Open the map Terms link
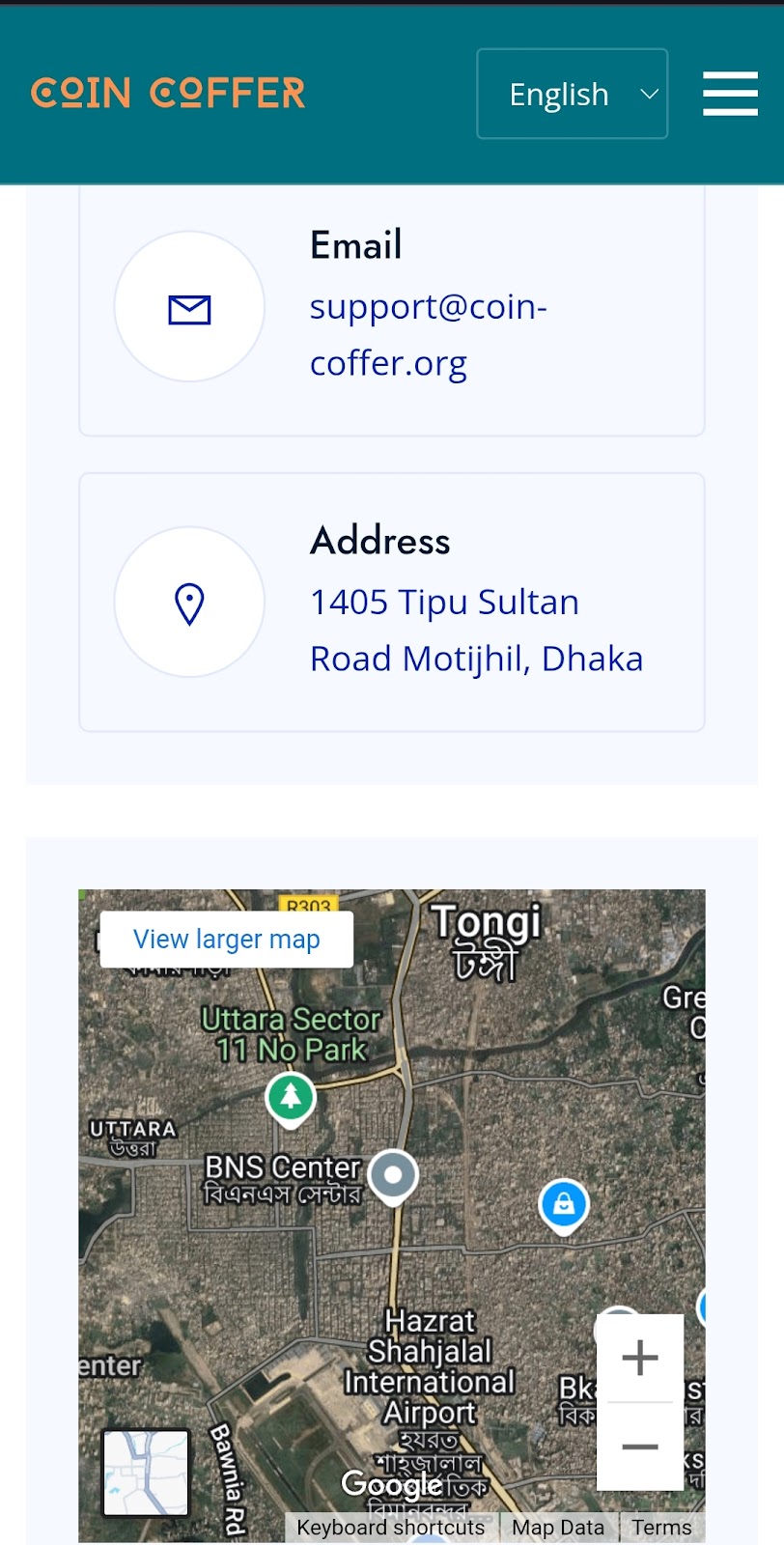Image resolution: width=784 pixels, height=1545 pixels. [x=661, y=1528]
